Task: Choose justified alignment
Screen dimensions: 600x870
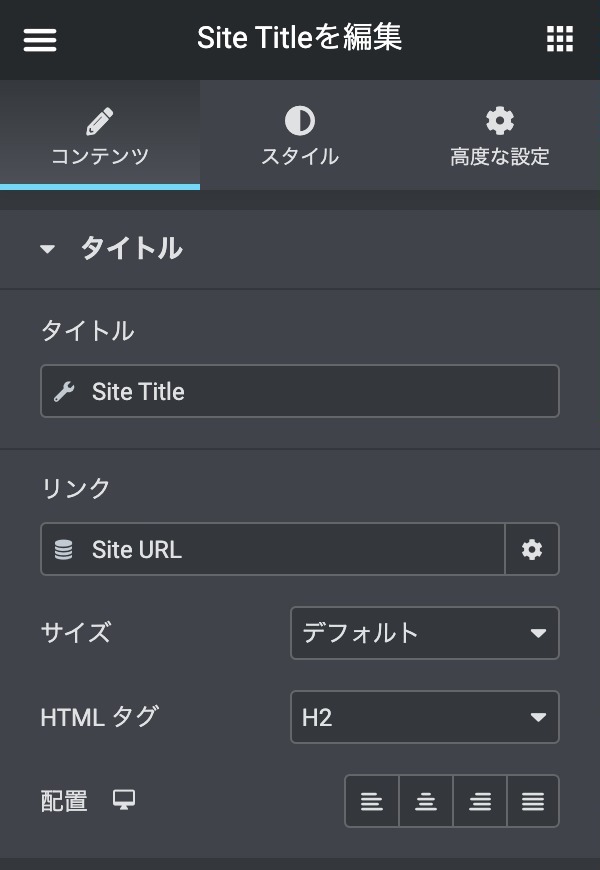Action: tap(533, 801)
